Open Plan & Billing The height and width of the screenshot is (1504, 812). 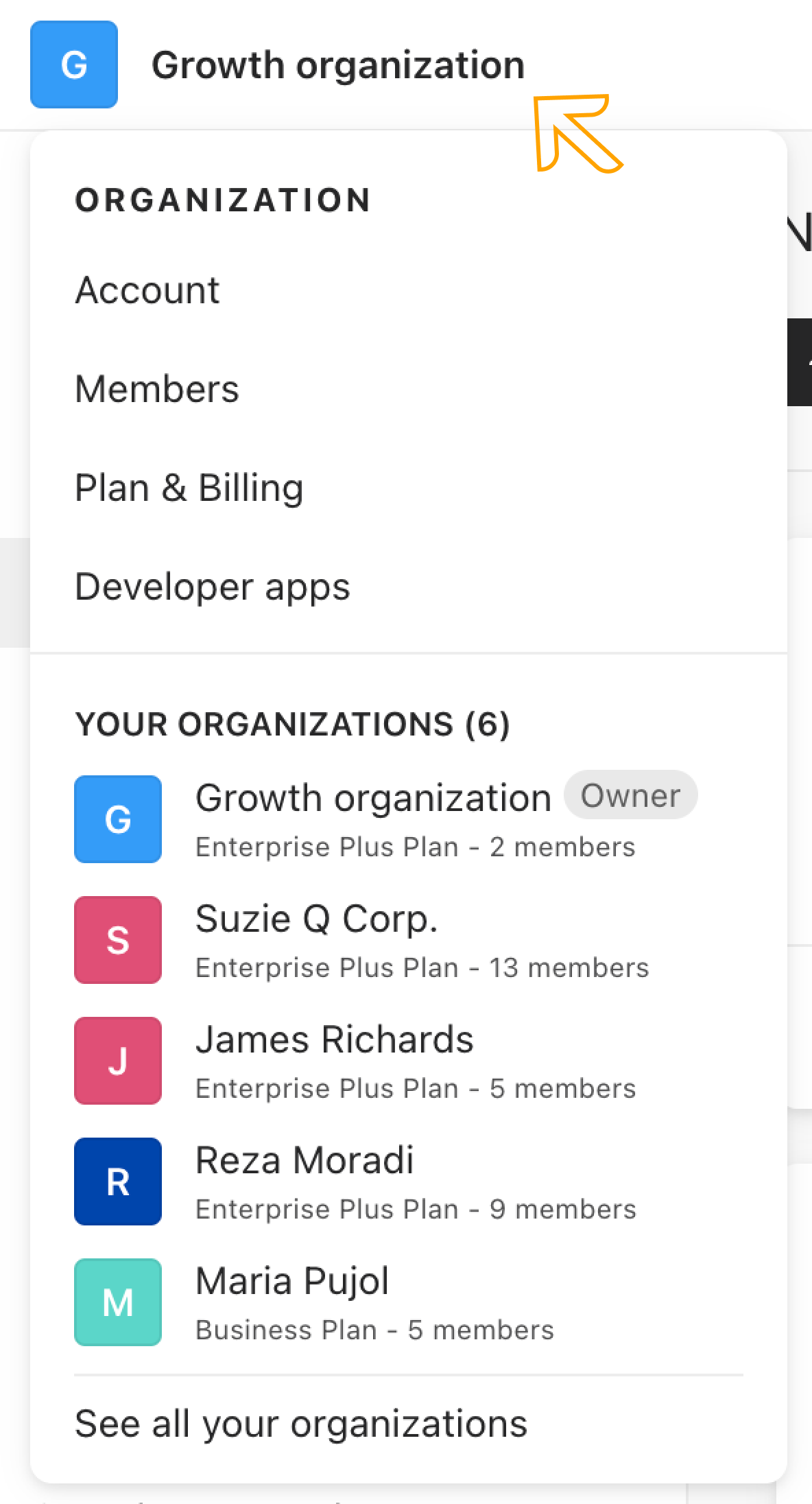408,488
